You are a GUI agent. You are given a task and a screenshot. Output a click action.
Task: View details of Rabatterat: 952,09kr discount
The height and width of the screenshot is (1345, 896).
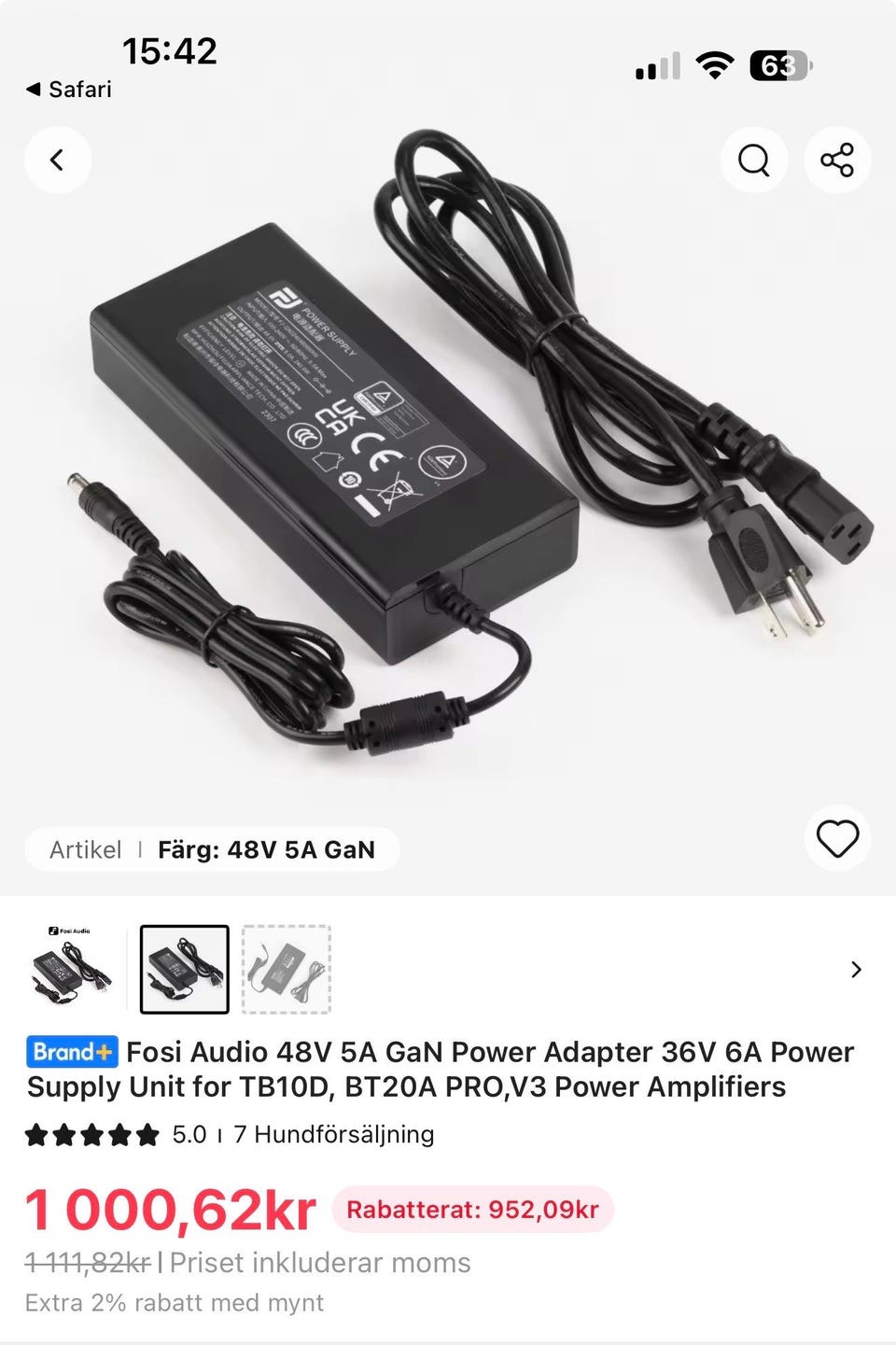pos(472,1210)
